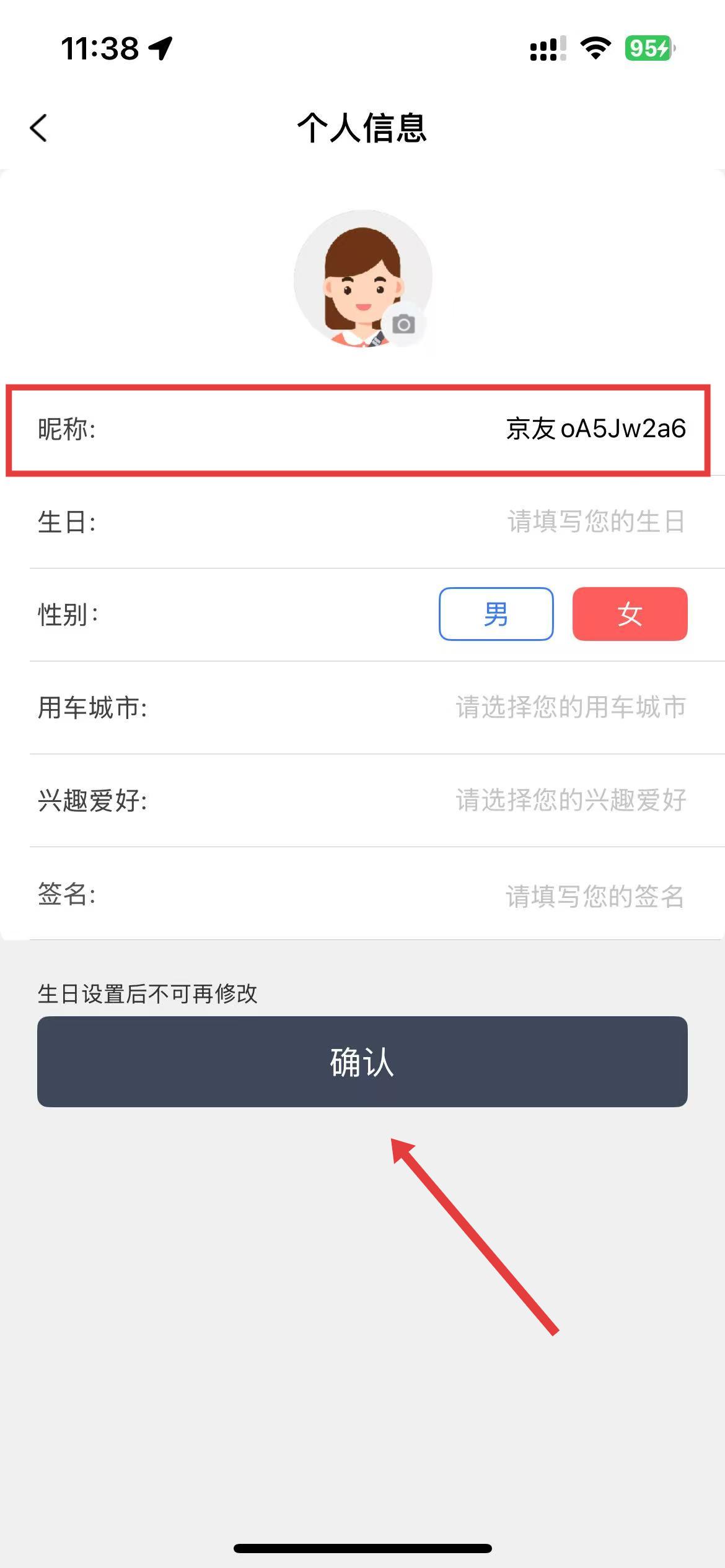The width and height of the screenshot is (725, 1568).
Task: Select 女 as gender
Action: pos(630,614)
